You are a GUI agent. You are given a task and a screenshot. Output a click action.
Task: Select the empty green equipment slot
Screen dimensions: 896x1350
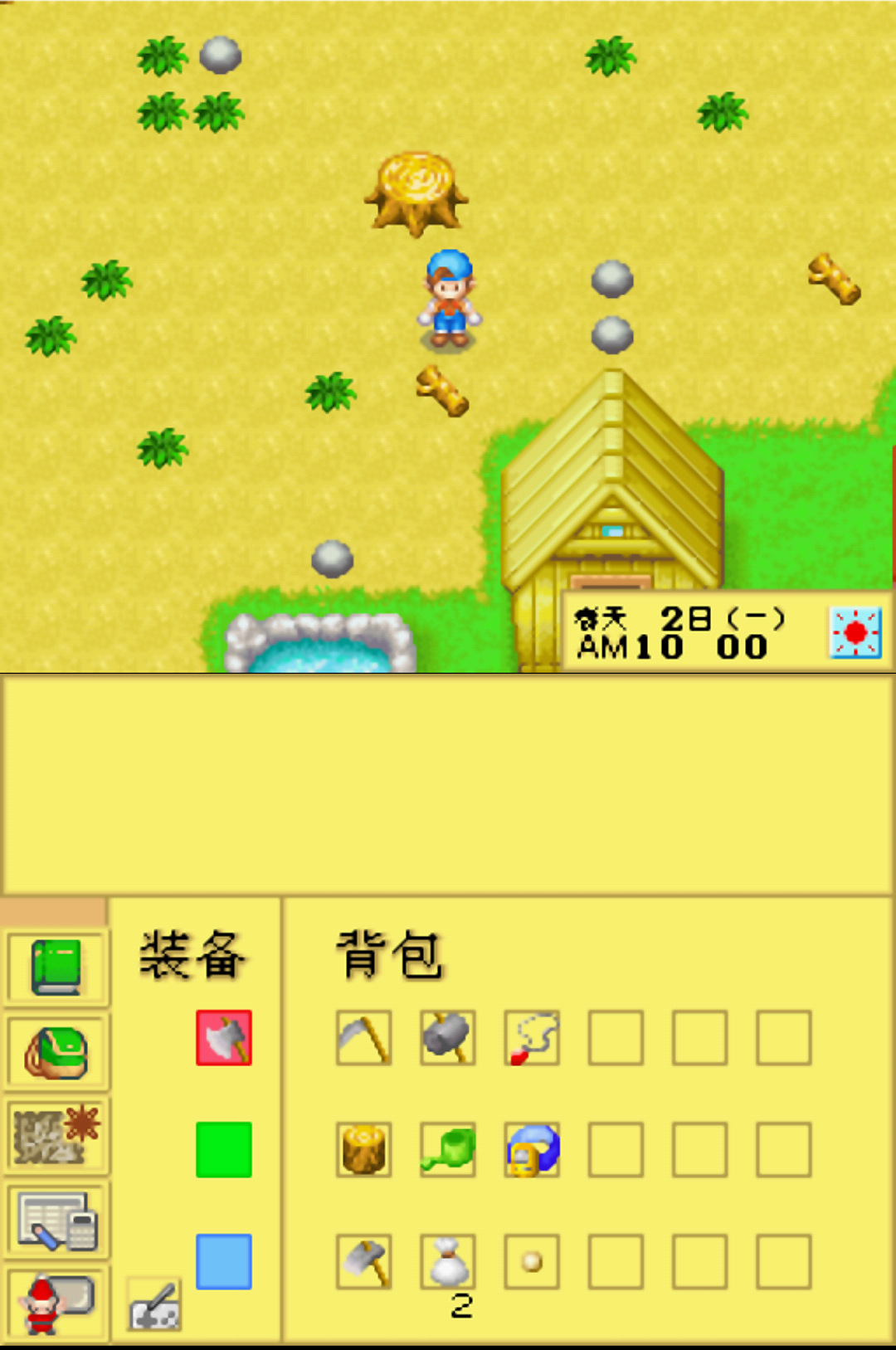[x=224, y=1150]
